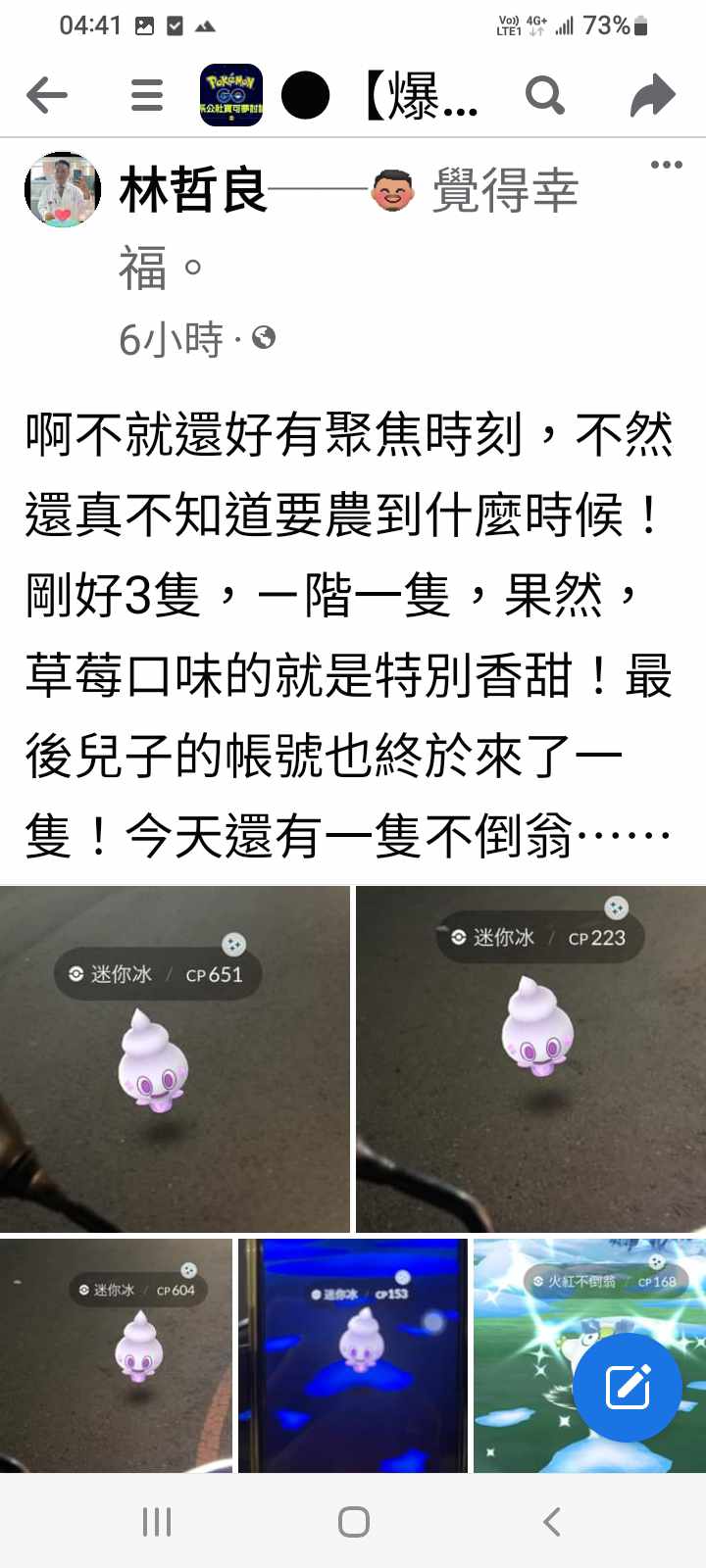This screenshot has width=706, height=1568.
Task: Open the hamburger menu
Action: point(147,96)
